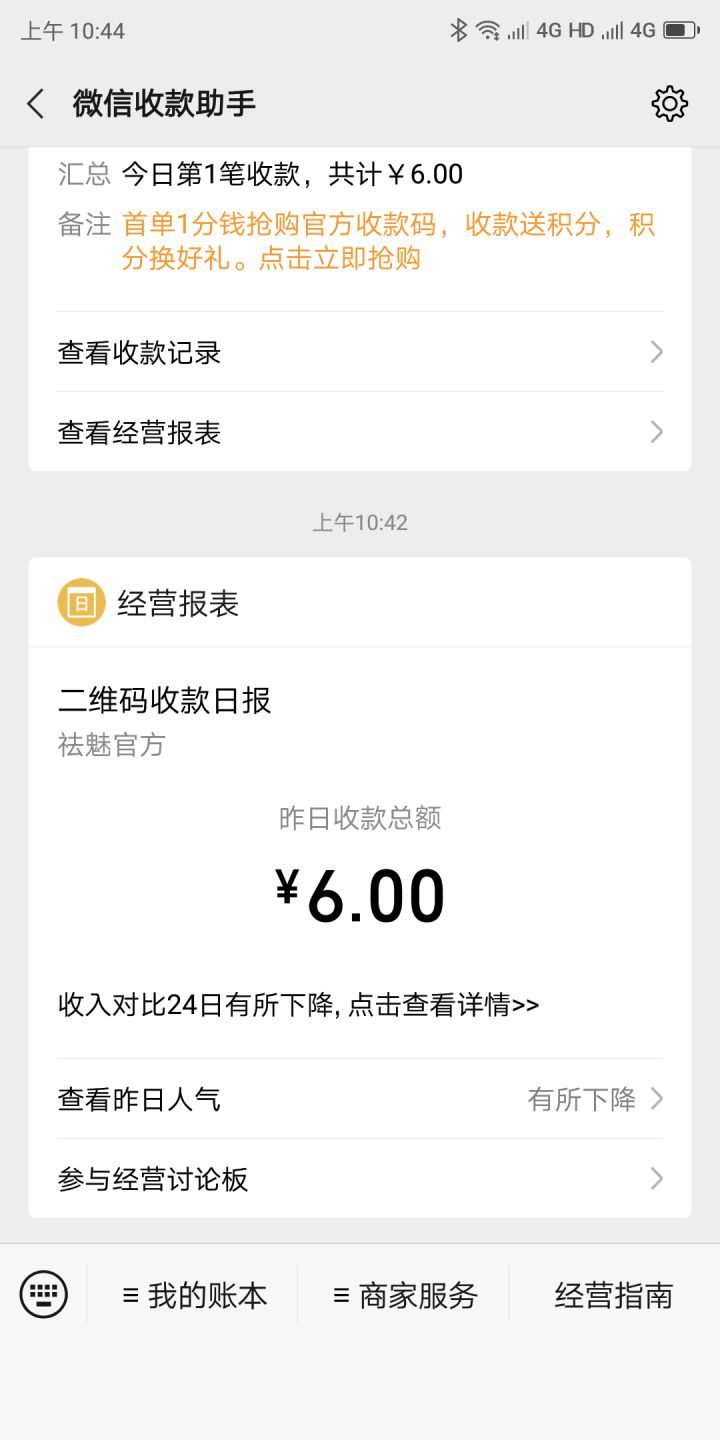Switch to keyboard input icon
This screenshot has height=1440, width=720.
coord(44,1295)
